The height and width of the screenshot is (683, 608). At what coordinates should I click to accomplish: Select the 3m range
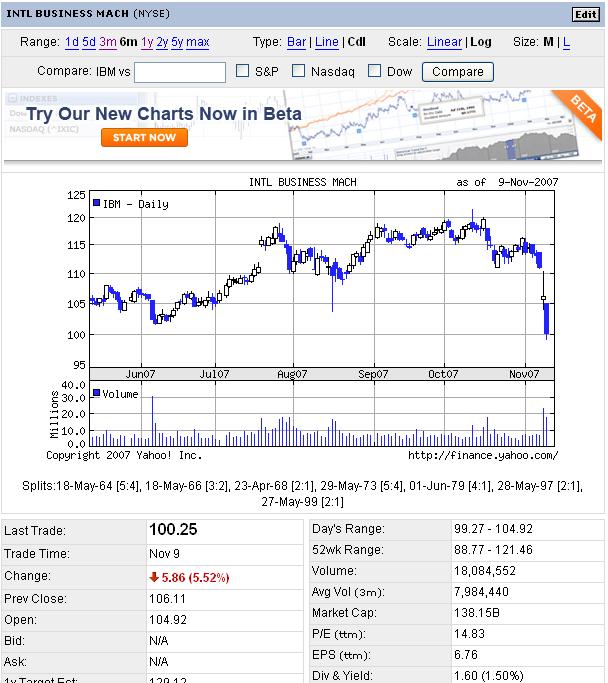[x=107, y=42]
